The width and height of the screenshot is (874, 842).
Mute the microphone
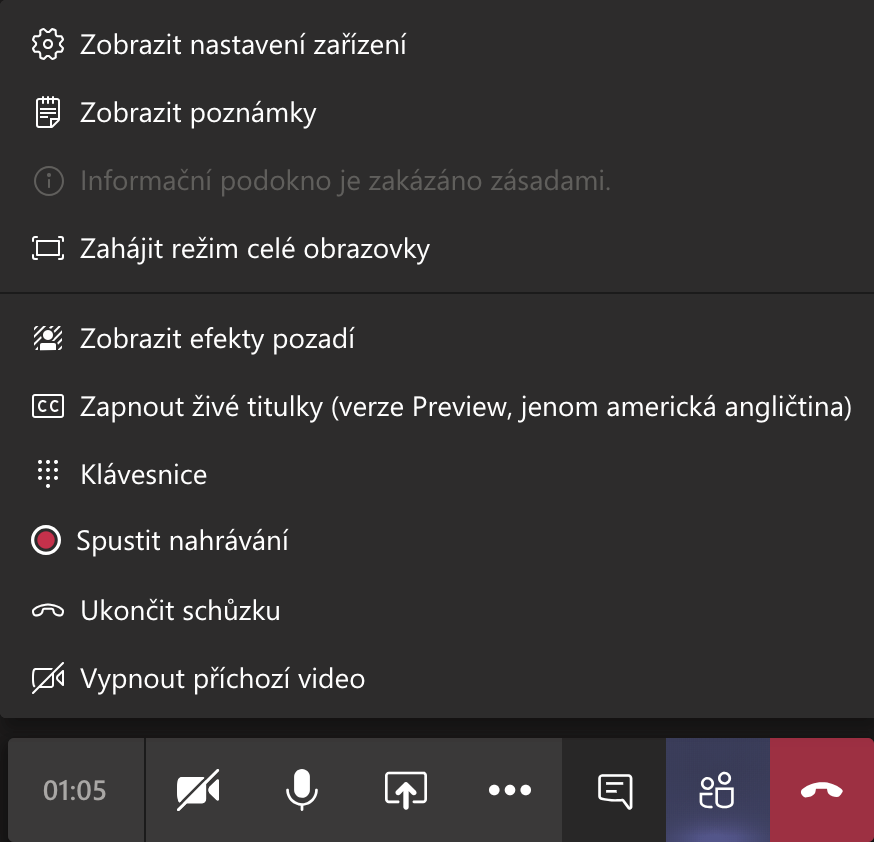(x=301, y=791)
